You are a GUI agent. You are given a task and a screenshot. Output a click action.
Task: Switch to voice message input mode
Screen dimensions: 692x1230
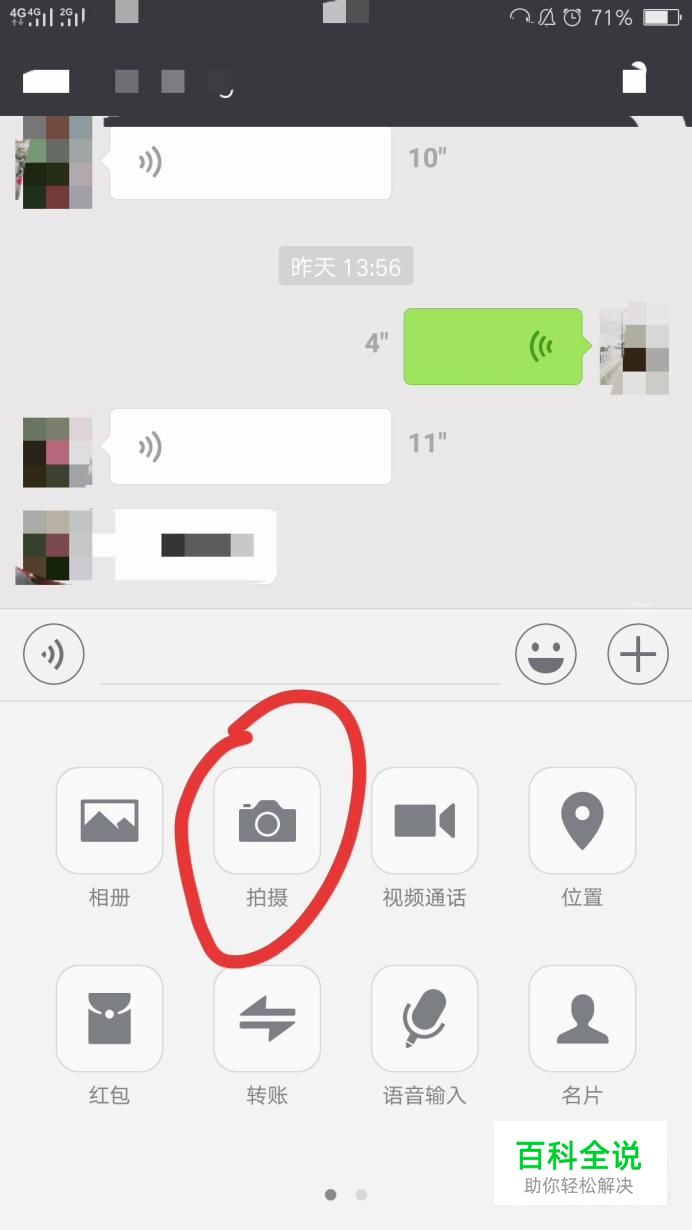point(54,655)
